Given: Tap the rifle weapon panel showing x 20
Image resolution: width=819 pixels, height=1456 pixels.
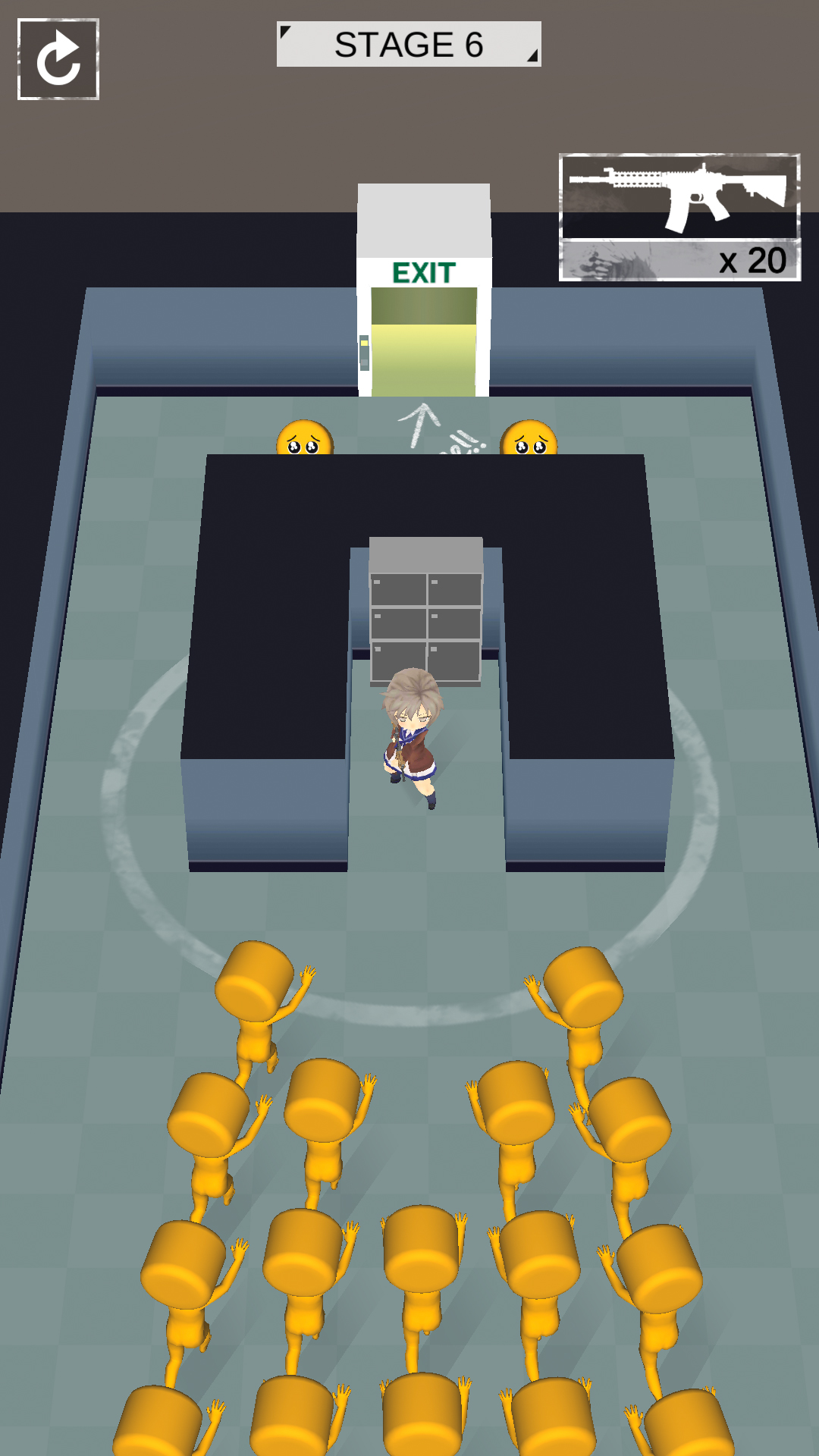Looking at the screenshot, I should pos(679,217).
